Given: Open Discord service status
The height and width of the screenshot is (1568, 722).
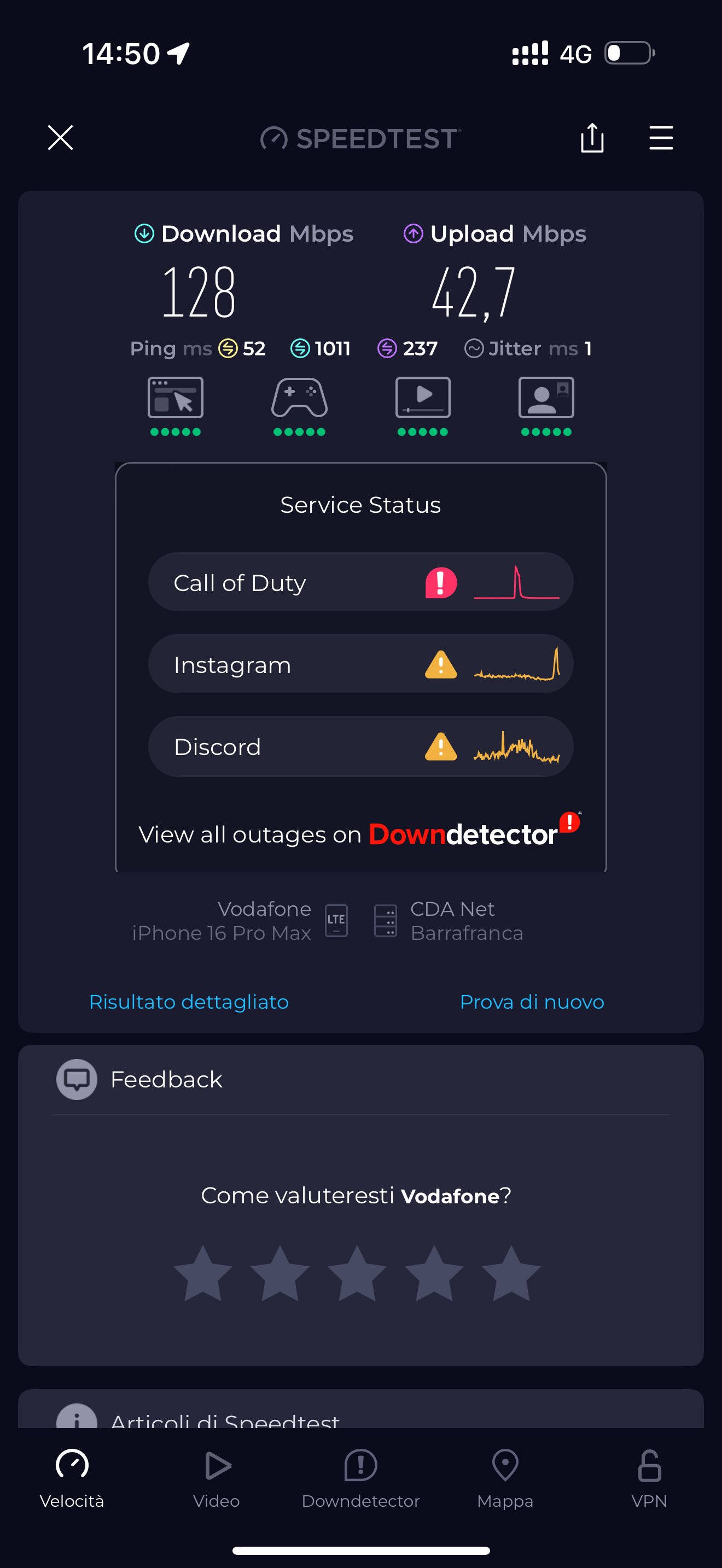Looking at the screenshot, I should click(360, 746).
